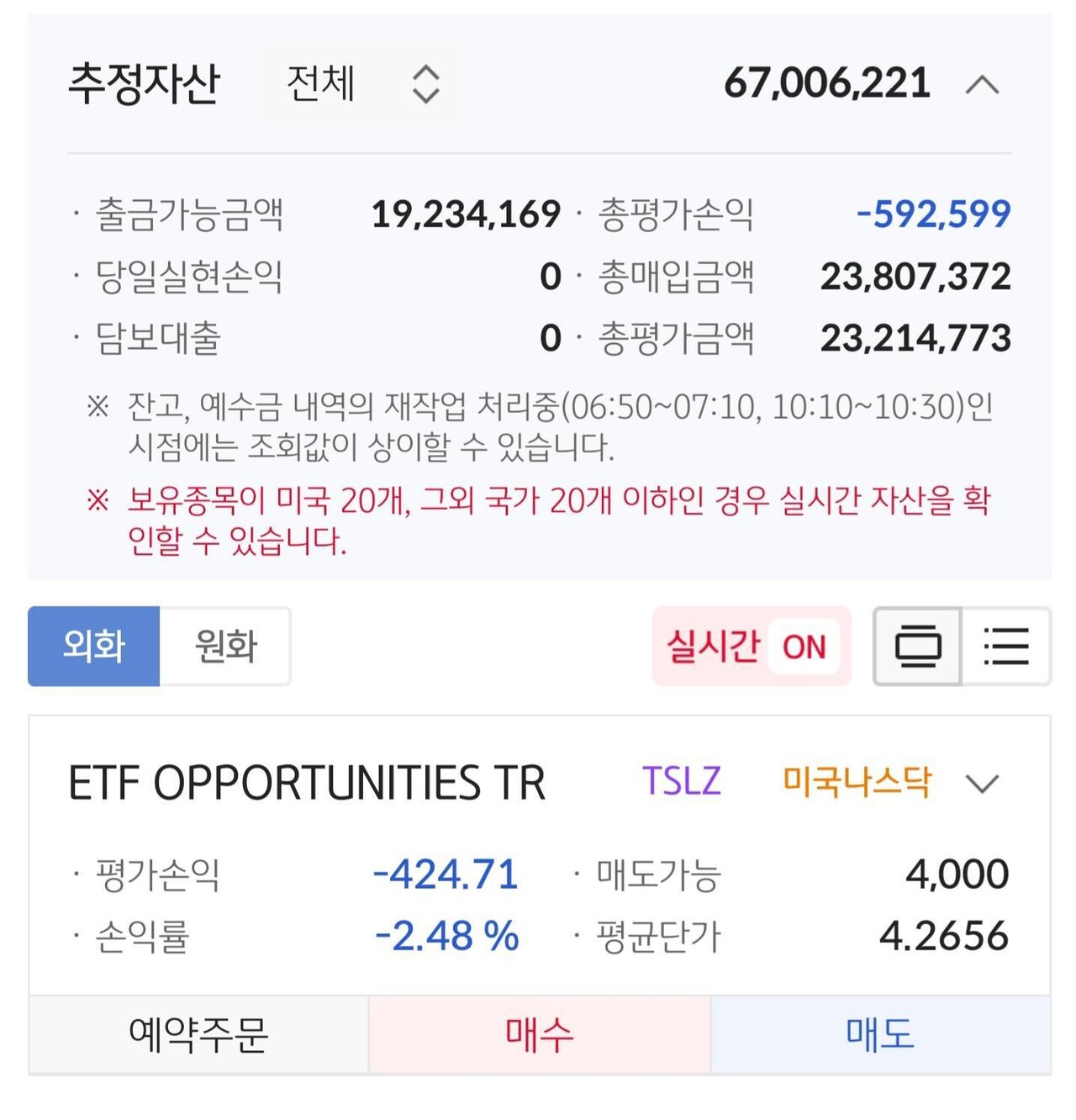Select the card view icon
This screenshot has height=1120, width=1076.
coord(917,647)
